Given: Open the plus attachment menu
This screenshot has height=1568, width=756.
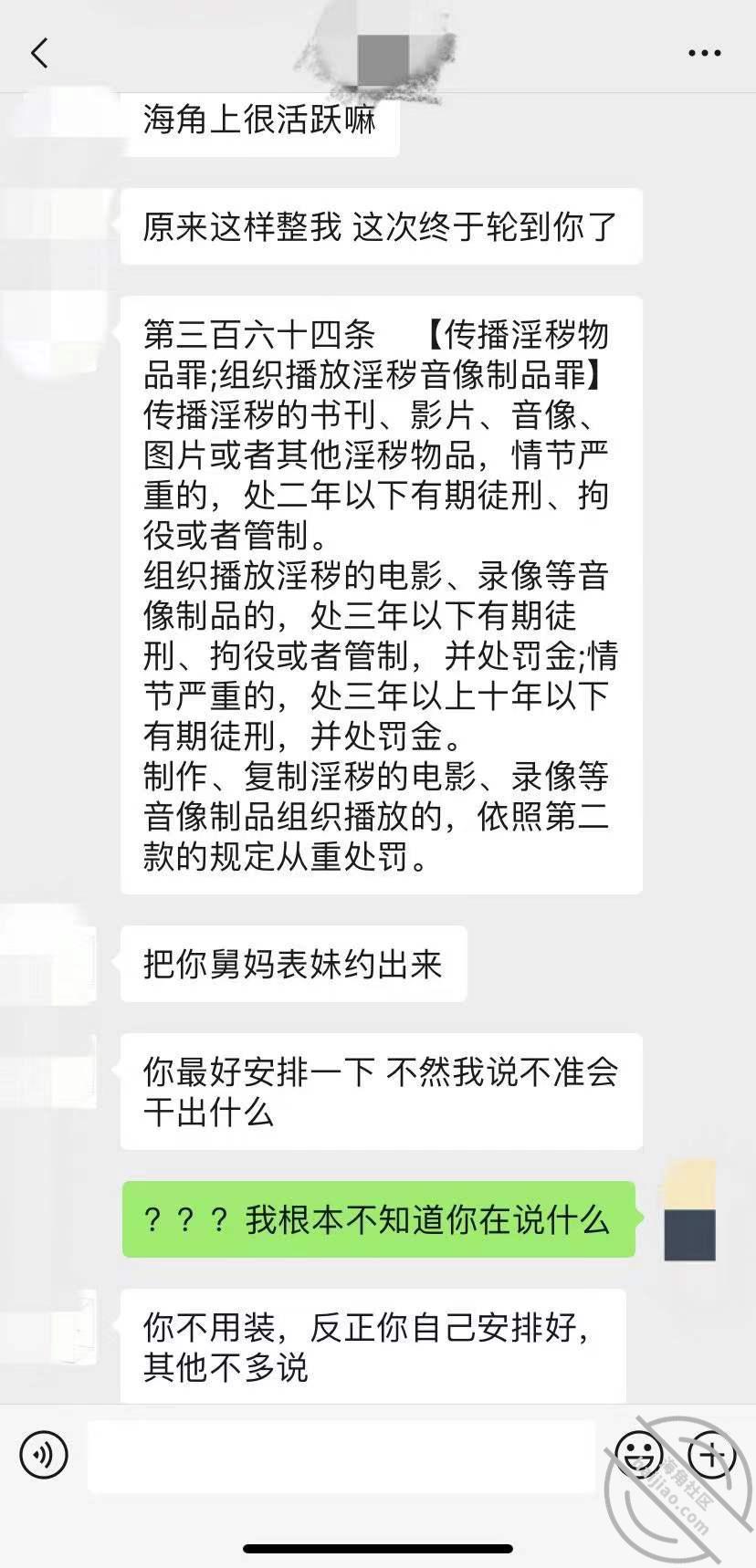Looking at the screenshot, I should [x=712, y=1454].
